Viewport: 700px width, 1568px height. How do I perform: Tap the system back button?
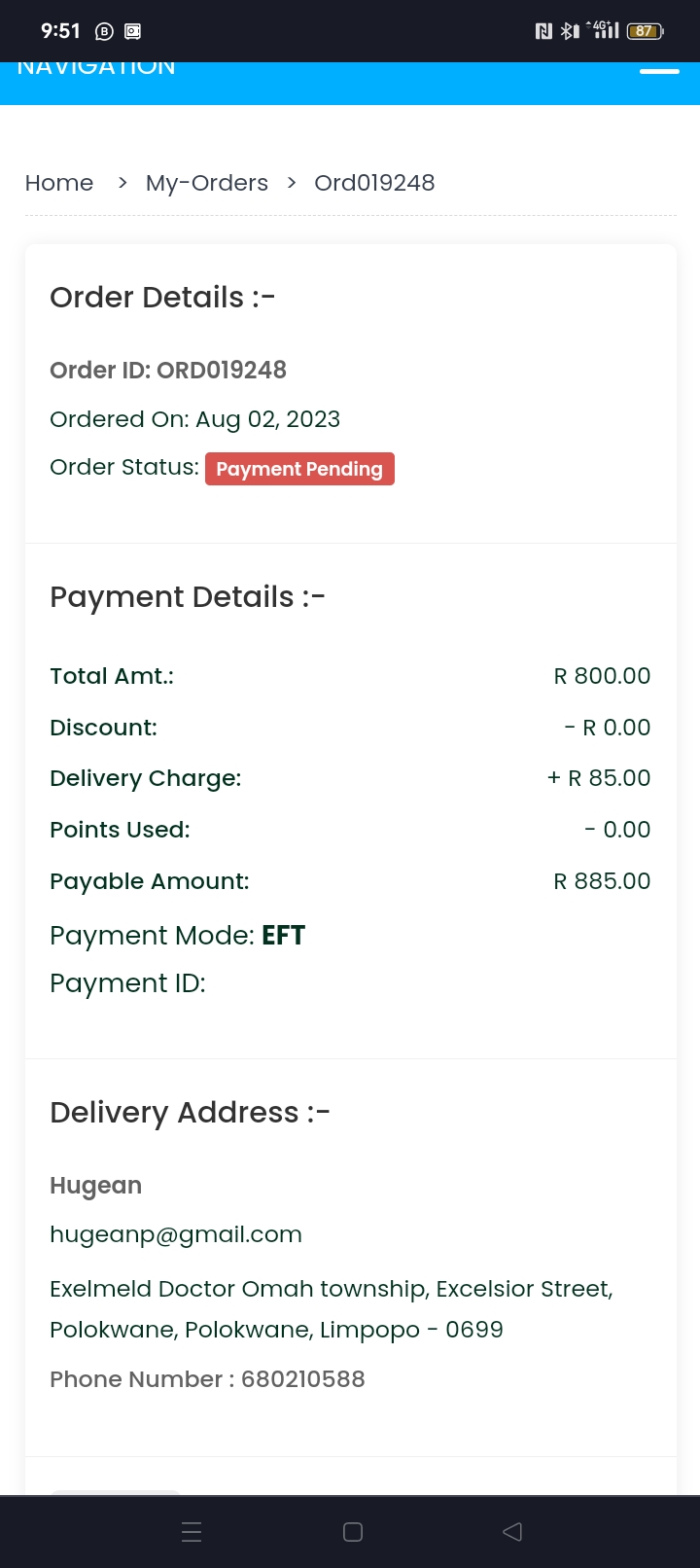click(512, 1532)
